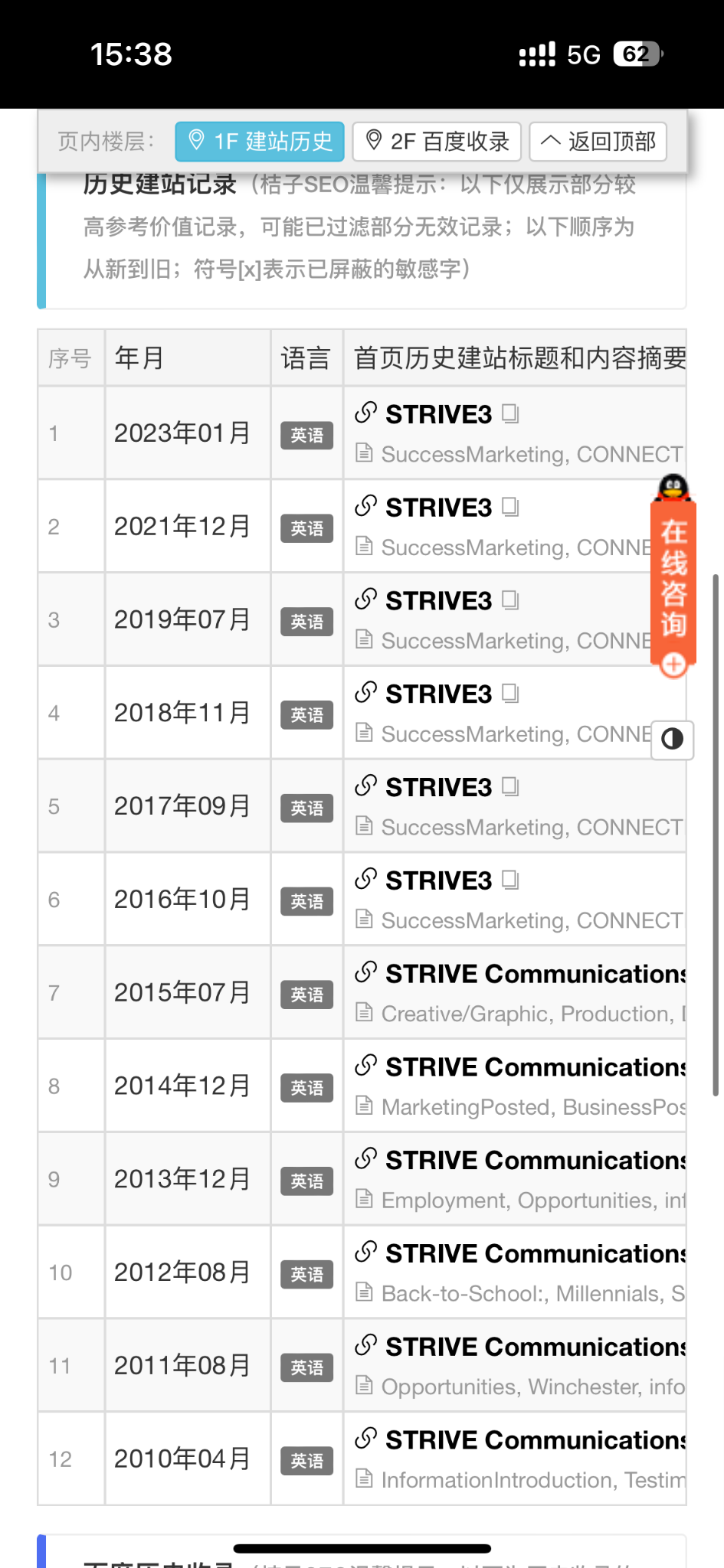724x1568 pixels.
Task: Open STRIVE Communications link for 2015年07月
Action: [x=534, y=974]
